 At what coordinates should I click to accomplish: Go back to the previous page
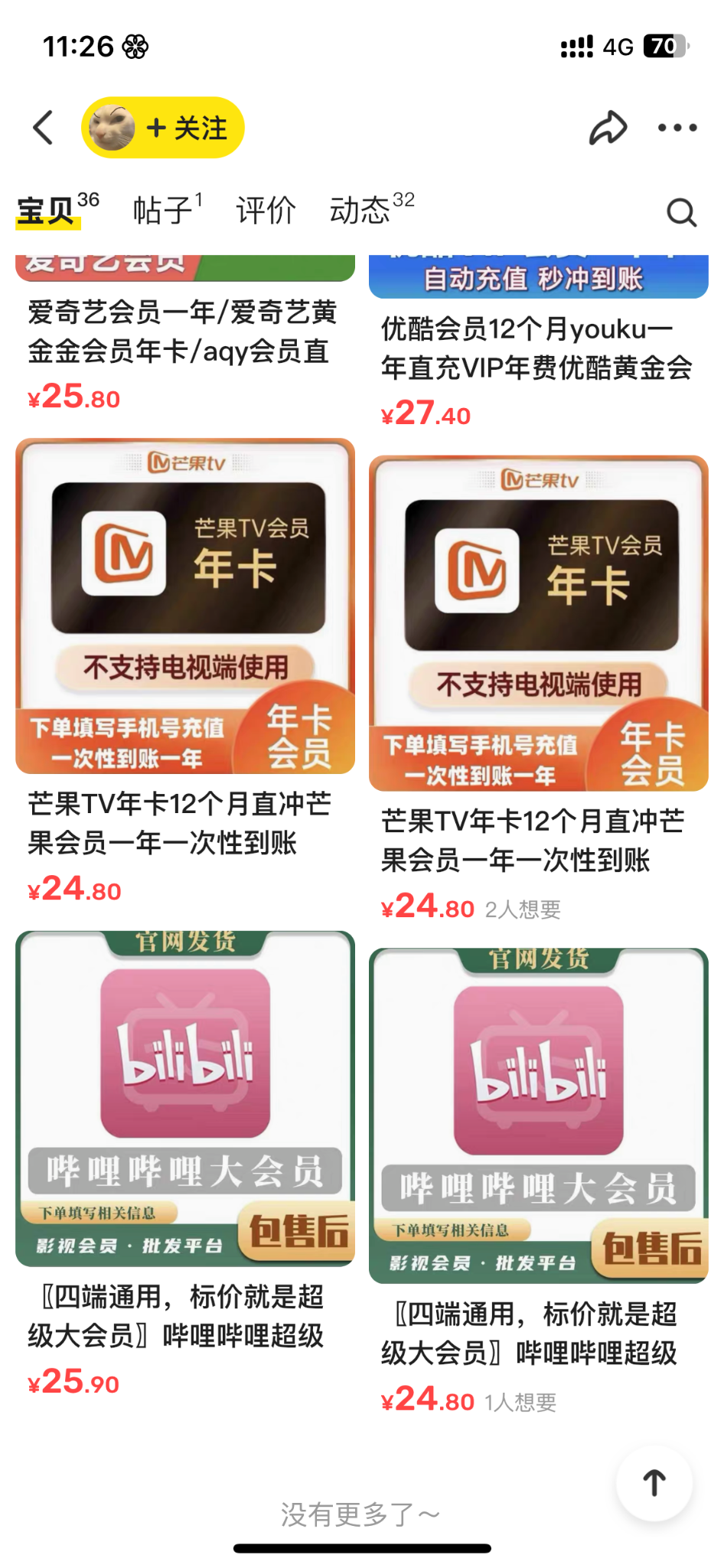[x=44, y=127]
